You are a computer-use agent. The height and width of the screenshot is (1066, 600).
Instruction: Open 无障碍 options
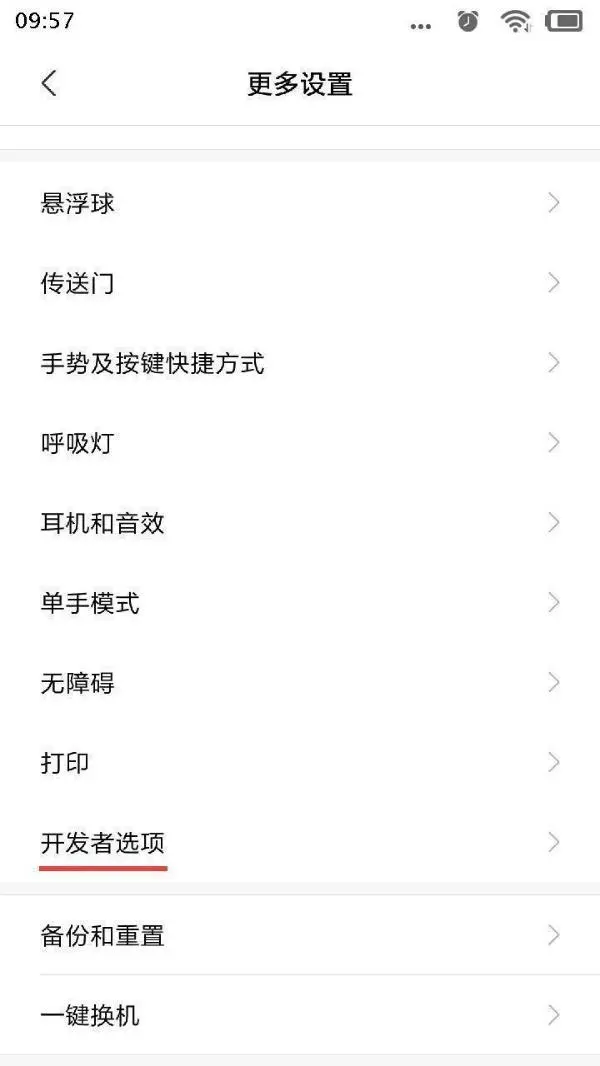click(x=300, y=683)
